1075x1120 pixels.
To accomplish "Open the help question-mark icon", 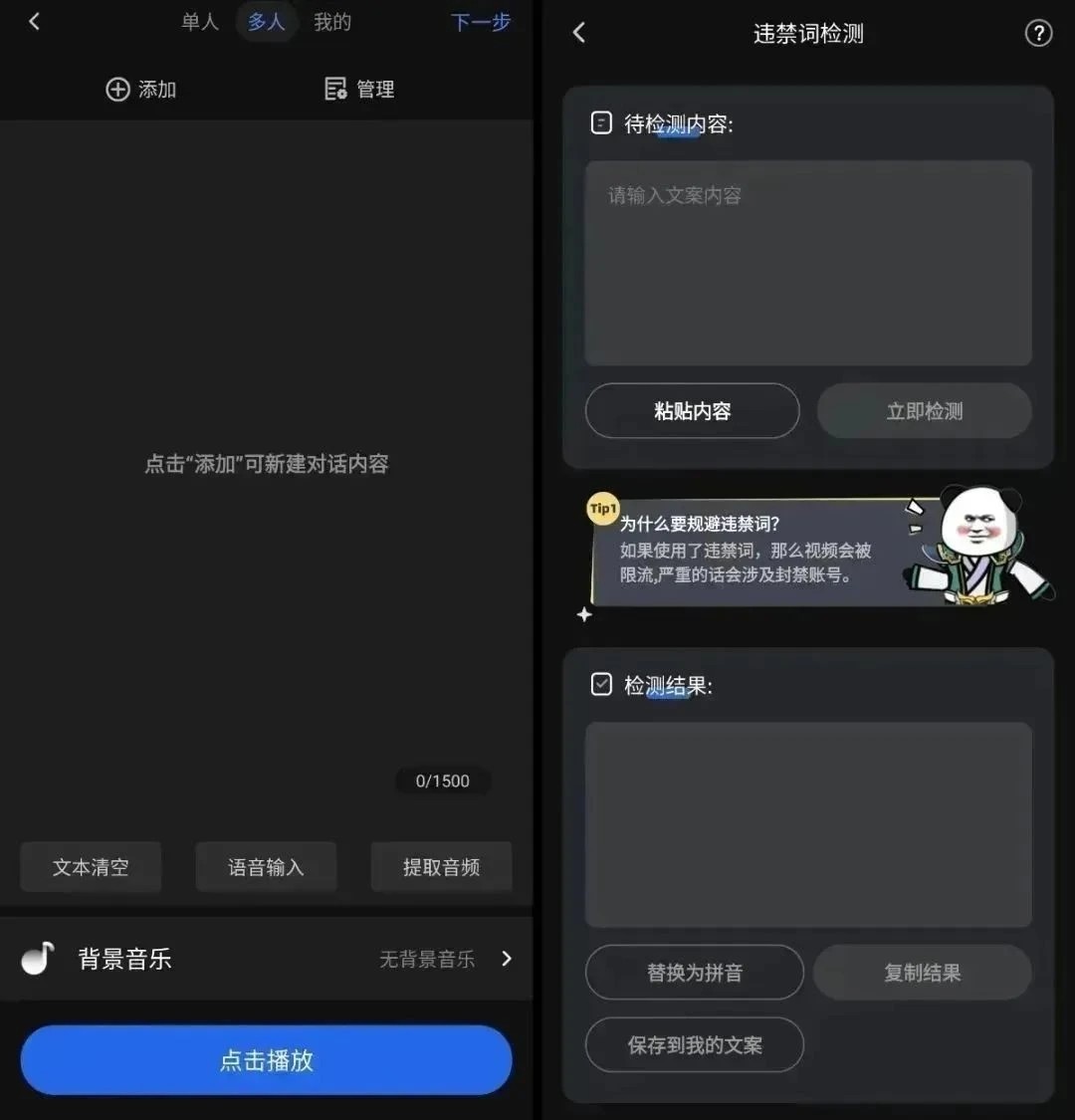I will pos(1037,33).
